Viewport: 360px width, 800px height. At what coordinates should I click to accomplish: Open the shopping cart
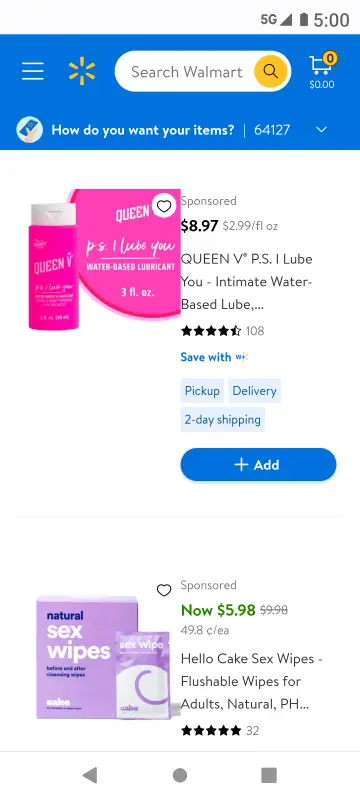point(322,71)
